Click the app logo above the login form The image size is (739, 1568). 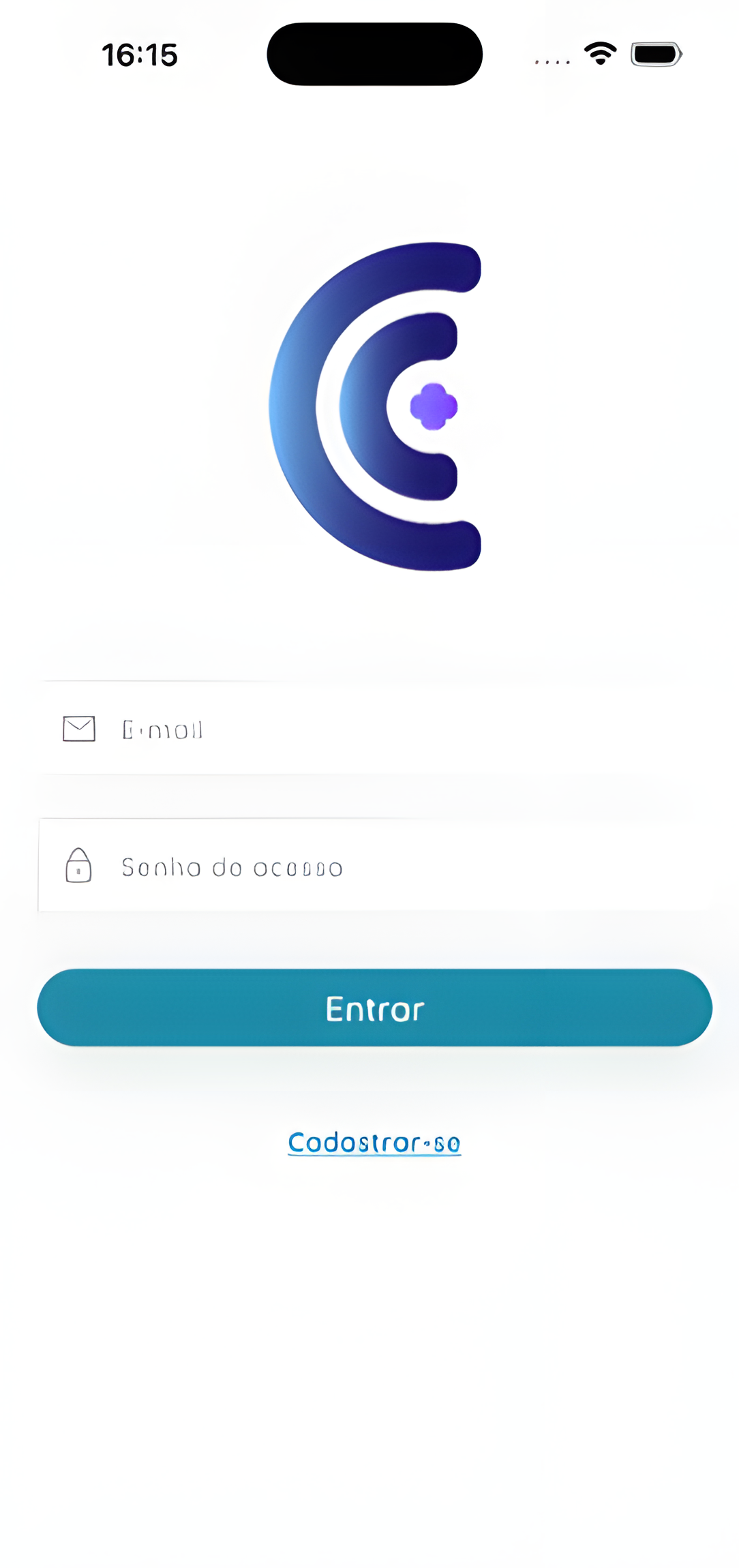375,406
